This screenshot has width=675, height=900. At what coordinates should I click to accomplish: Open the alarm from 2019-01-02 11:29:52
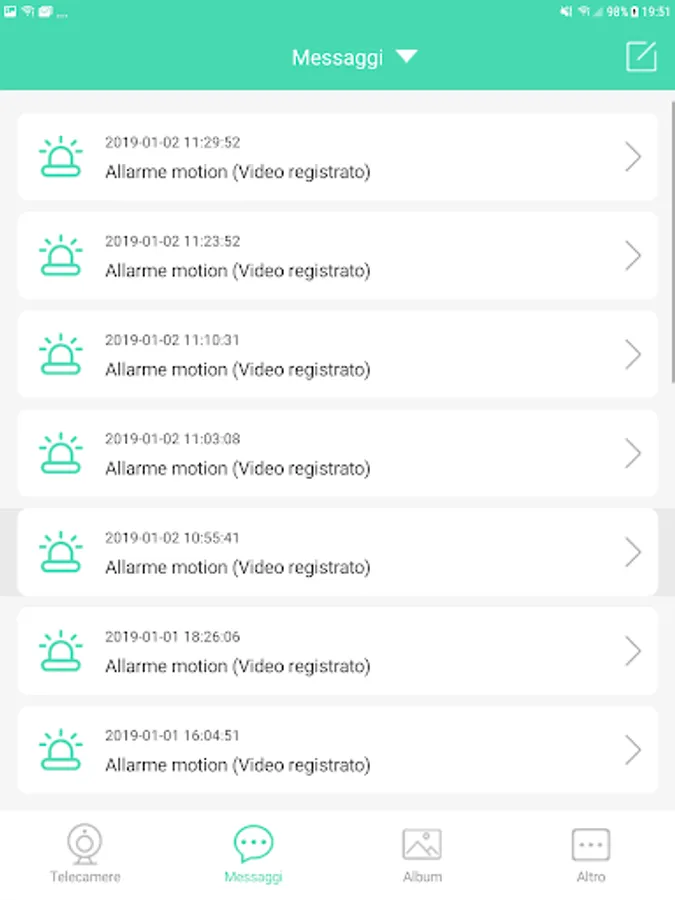point(337,157)
